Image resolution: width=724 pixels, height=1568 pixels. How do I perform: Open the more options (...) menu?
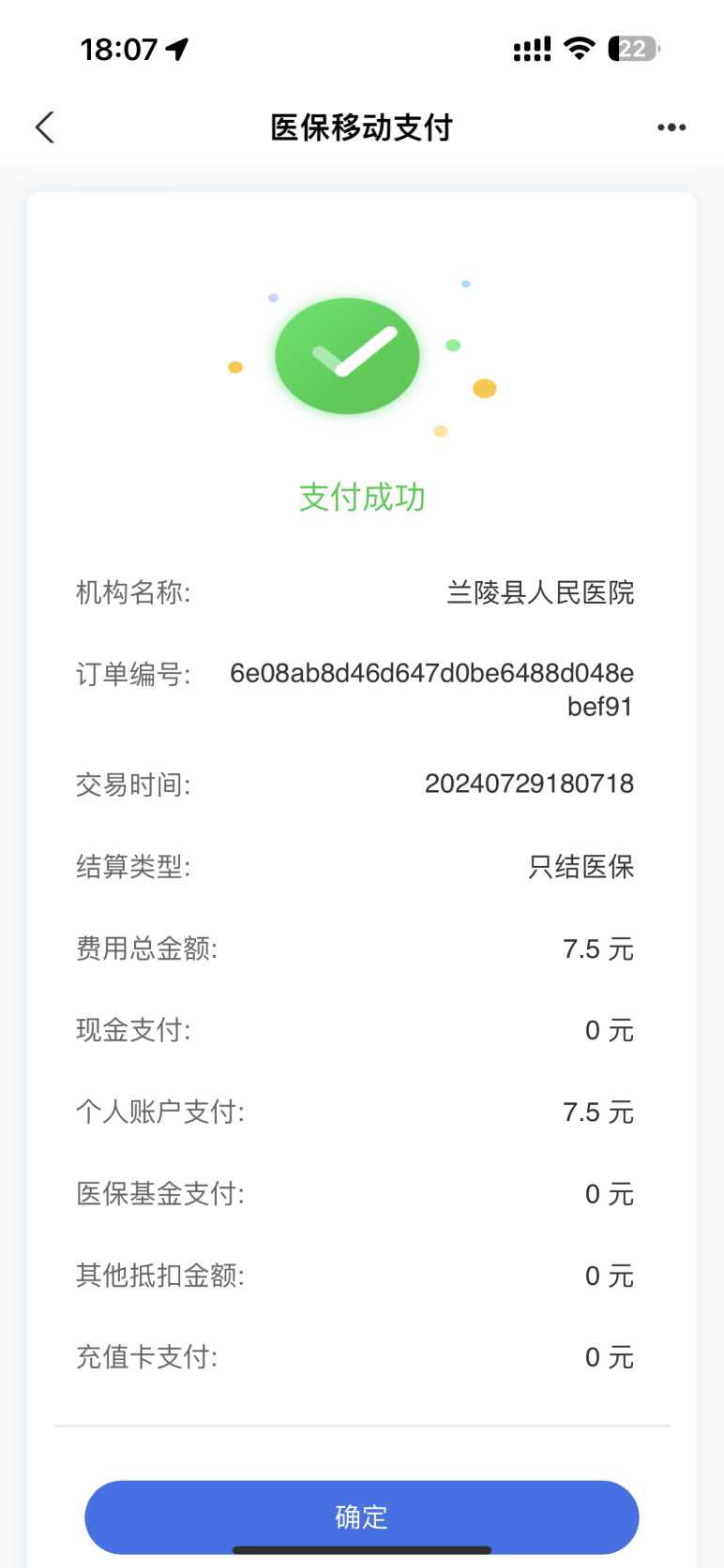point(671,127)
